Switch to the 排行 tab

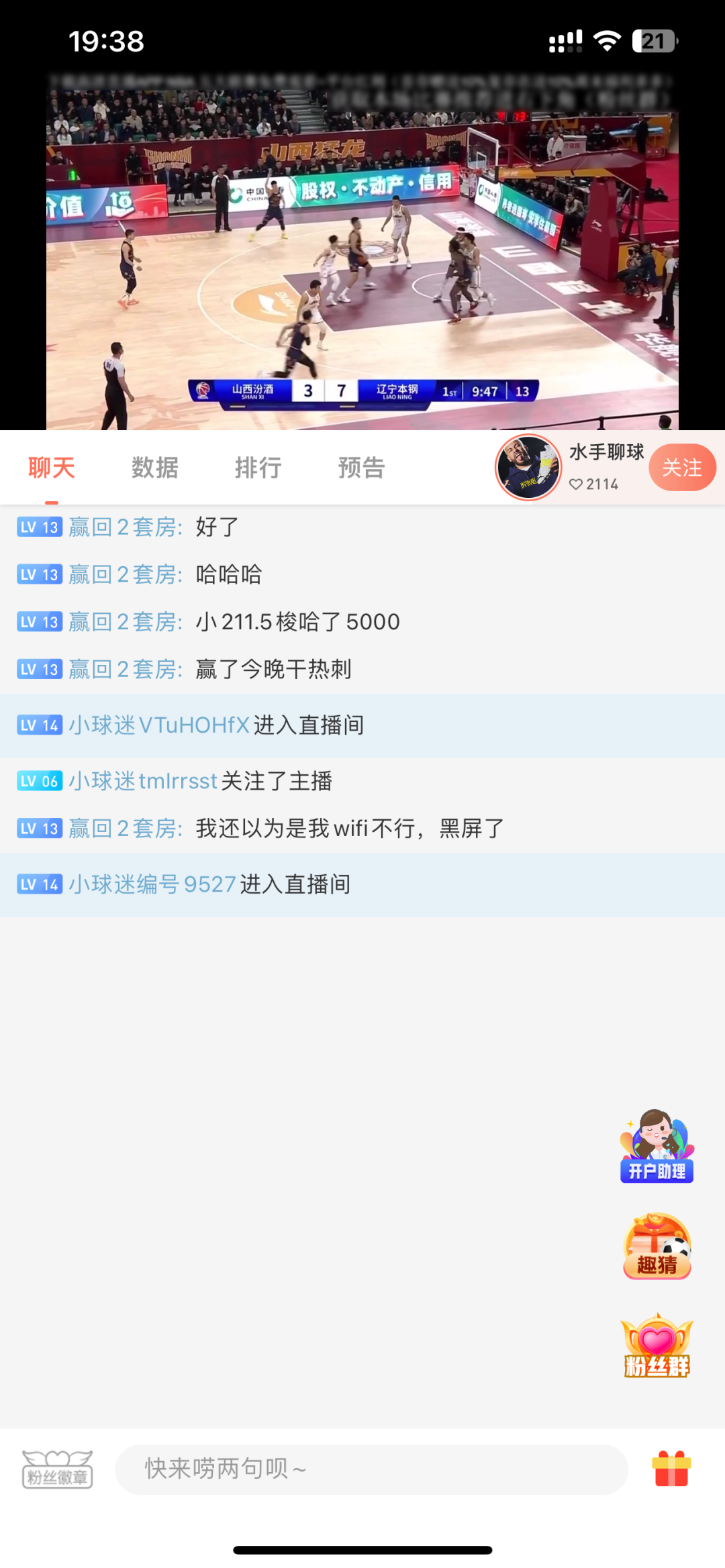coord(258,468)
